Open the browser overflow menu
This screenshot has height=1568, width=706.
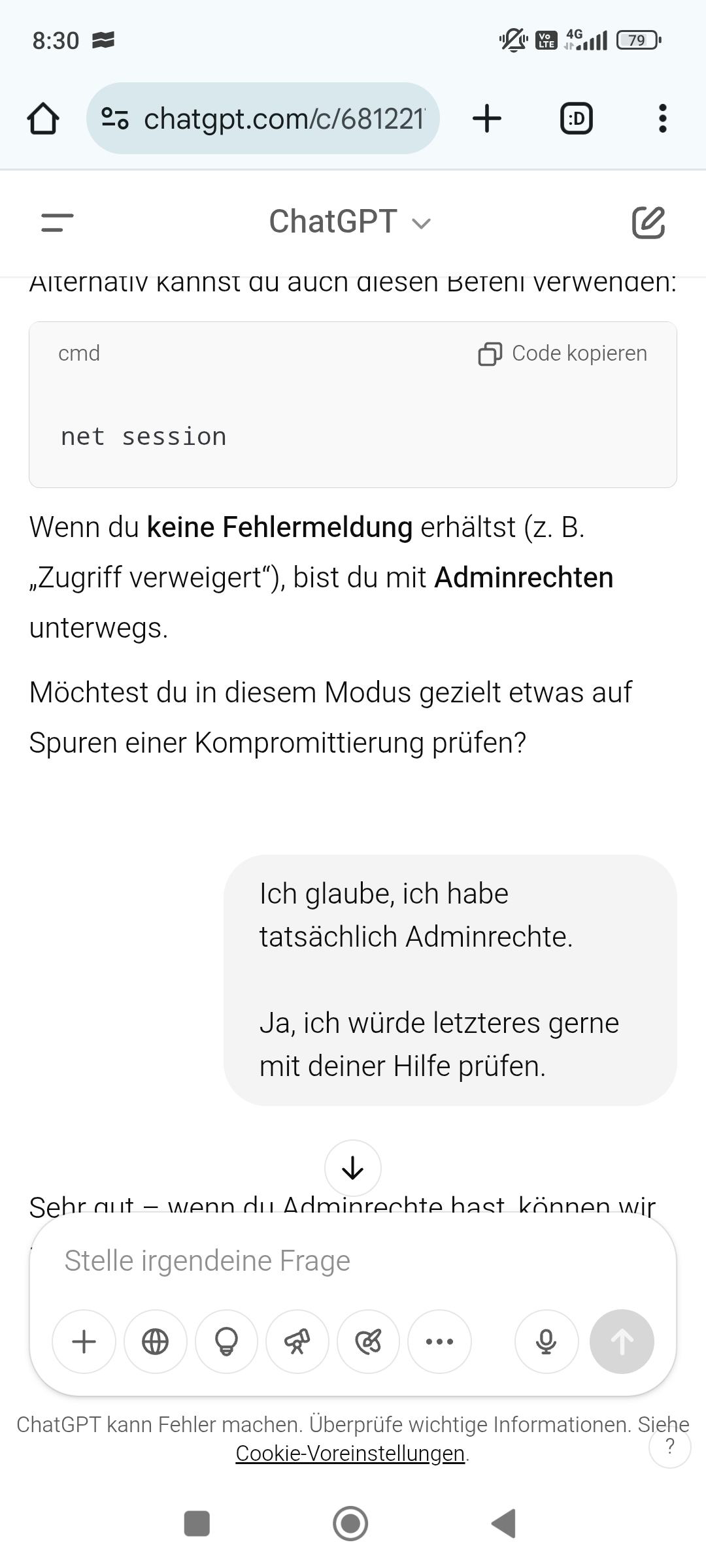pyautogui.click(x=662, y=119)
